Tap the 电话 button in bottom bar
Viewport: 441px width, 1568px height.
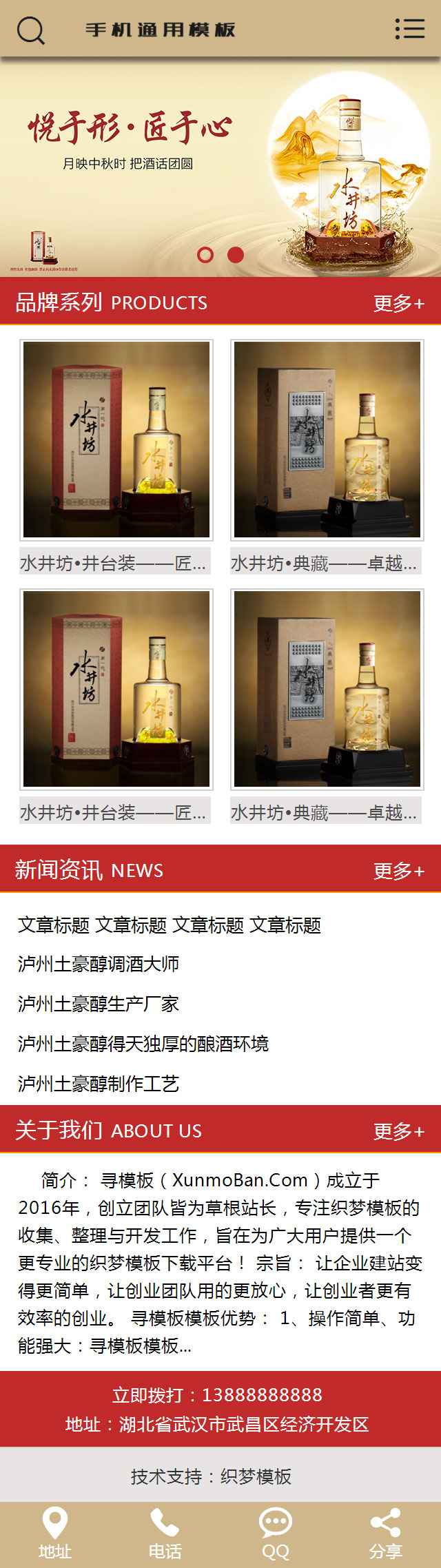point(165,1534)
